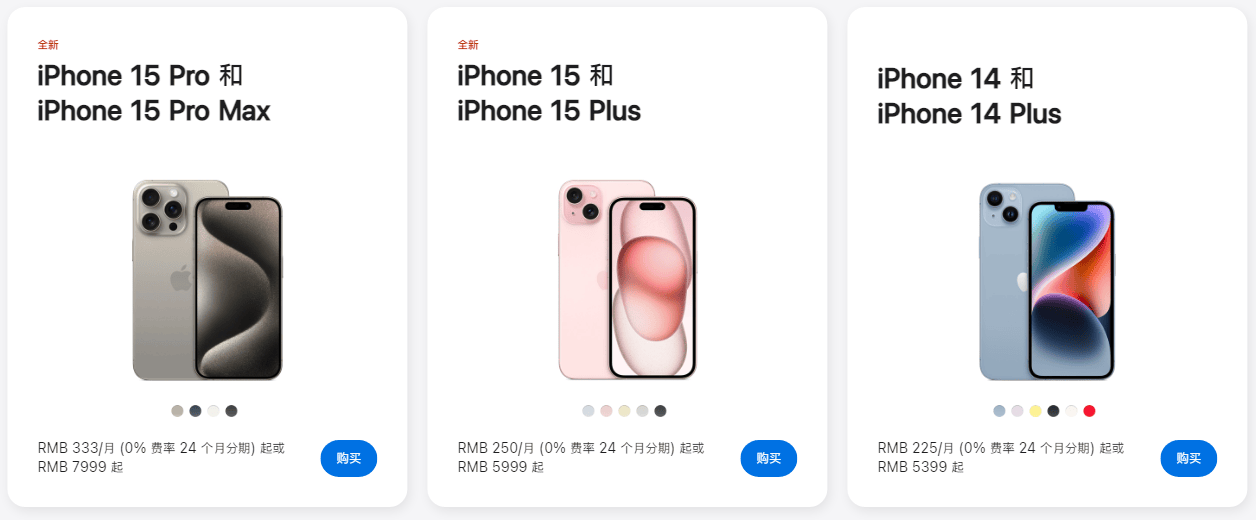Select the red swatch for iPhone 14
This screenshot has height=520, width=1256.
1089,411
